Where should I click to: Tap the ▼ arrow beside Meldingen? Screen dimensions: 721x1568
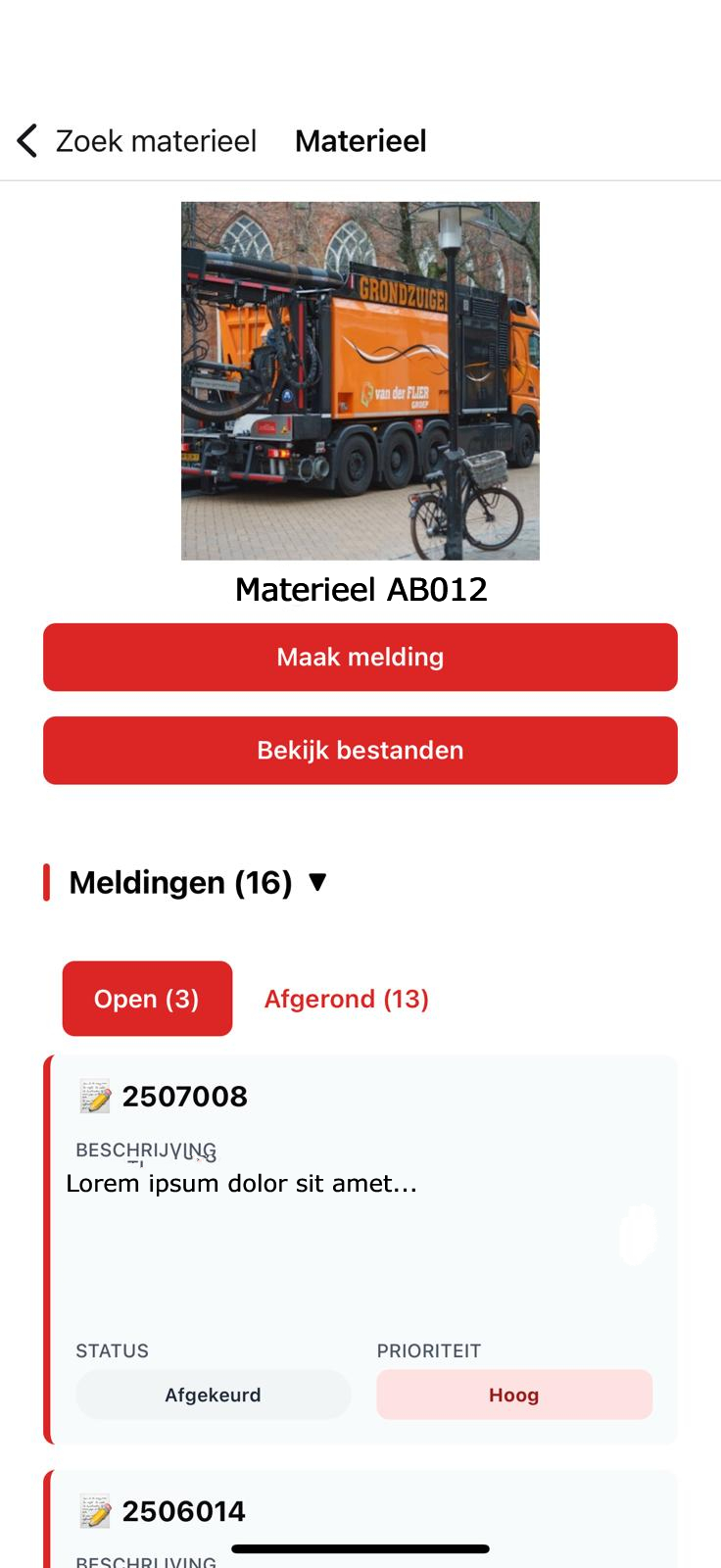click(x=317, y=881)
